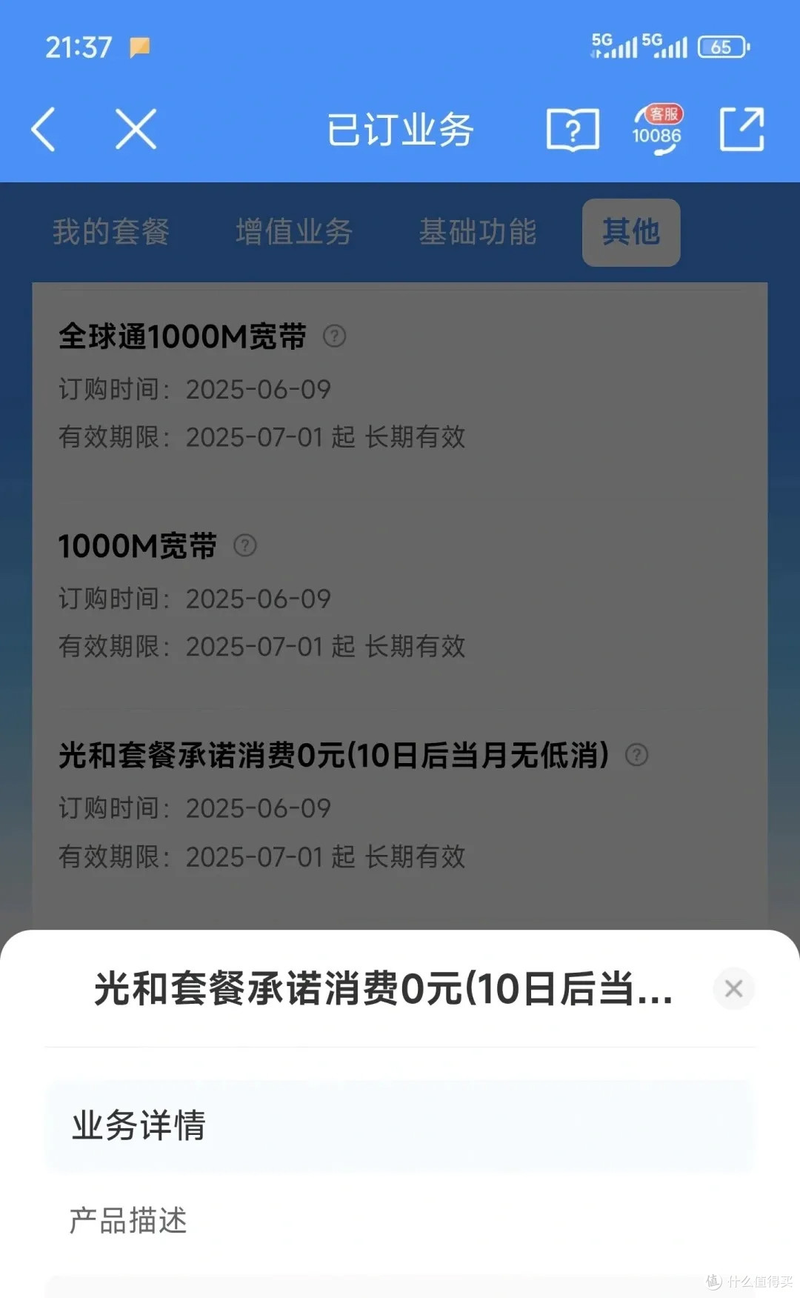This screenshot has height=1298, width=800.
Task: Select the 业务详情 section header
Action: [138, 1126]
